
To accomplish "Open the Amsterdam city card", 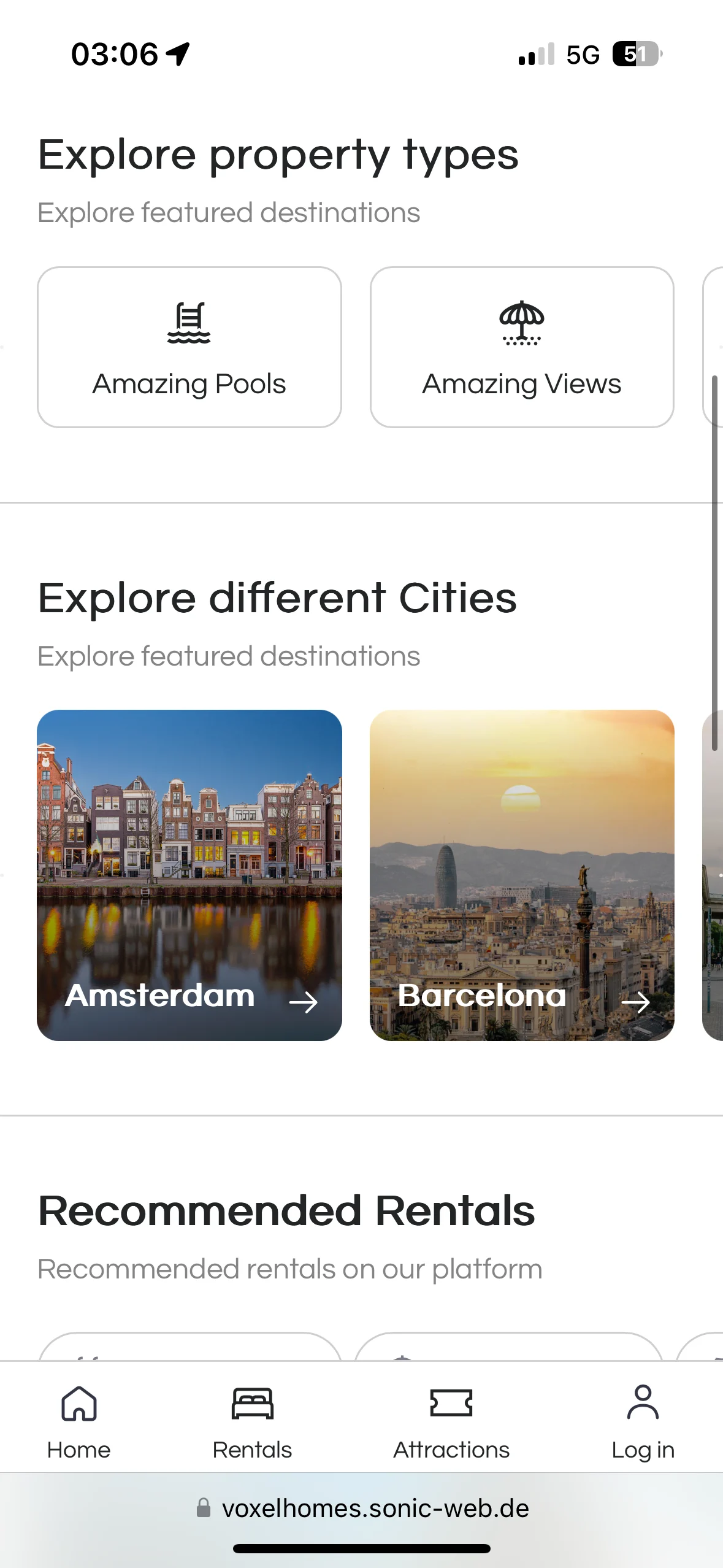I will (189, 875).
